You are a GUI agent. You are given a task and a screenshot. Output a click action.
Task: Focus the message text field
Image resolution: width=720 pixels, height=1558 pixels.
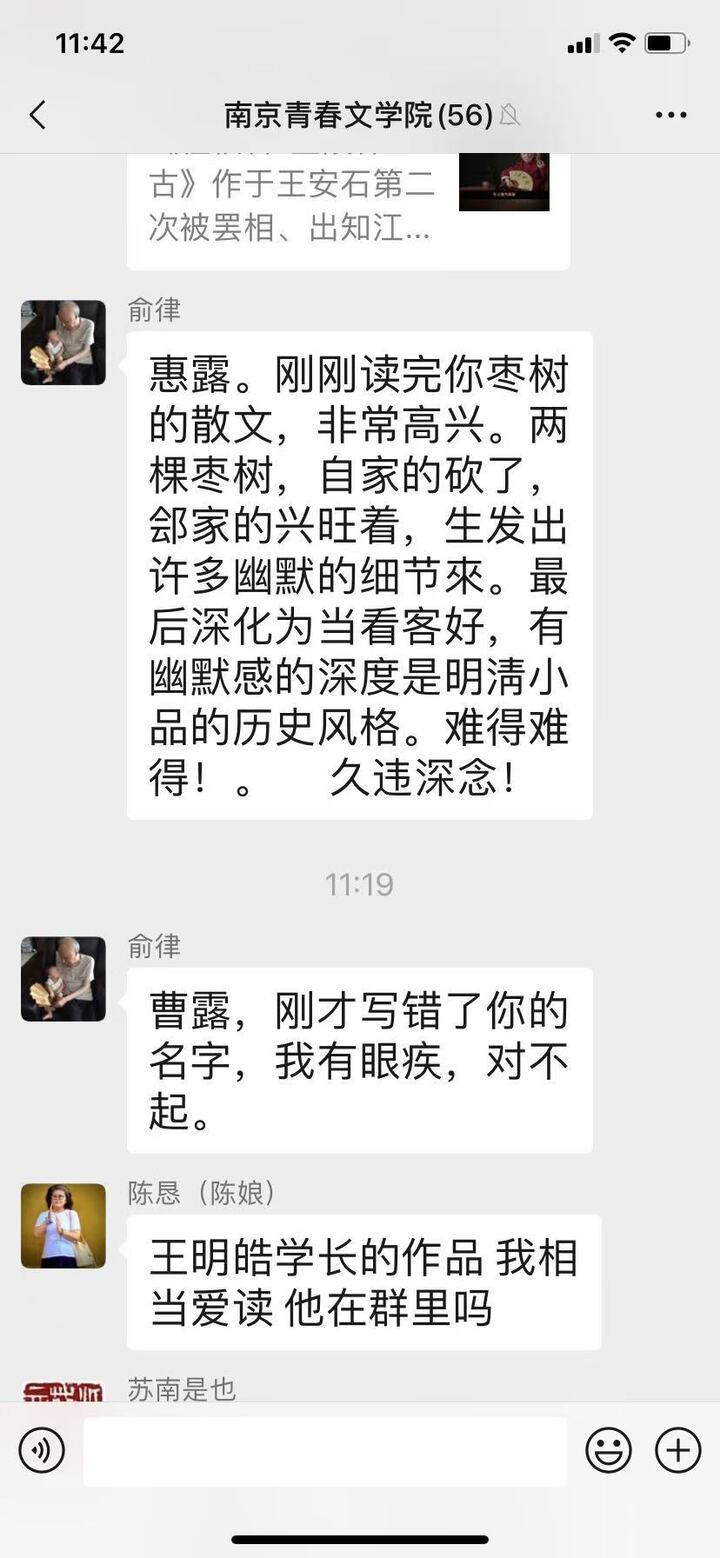click(x=324, y=1451)
